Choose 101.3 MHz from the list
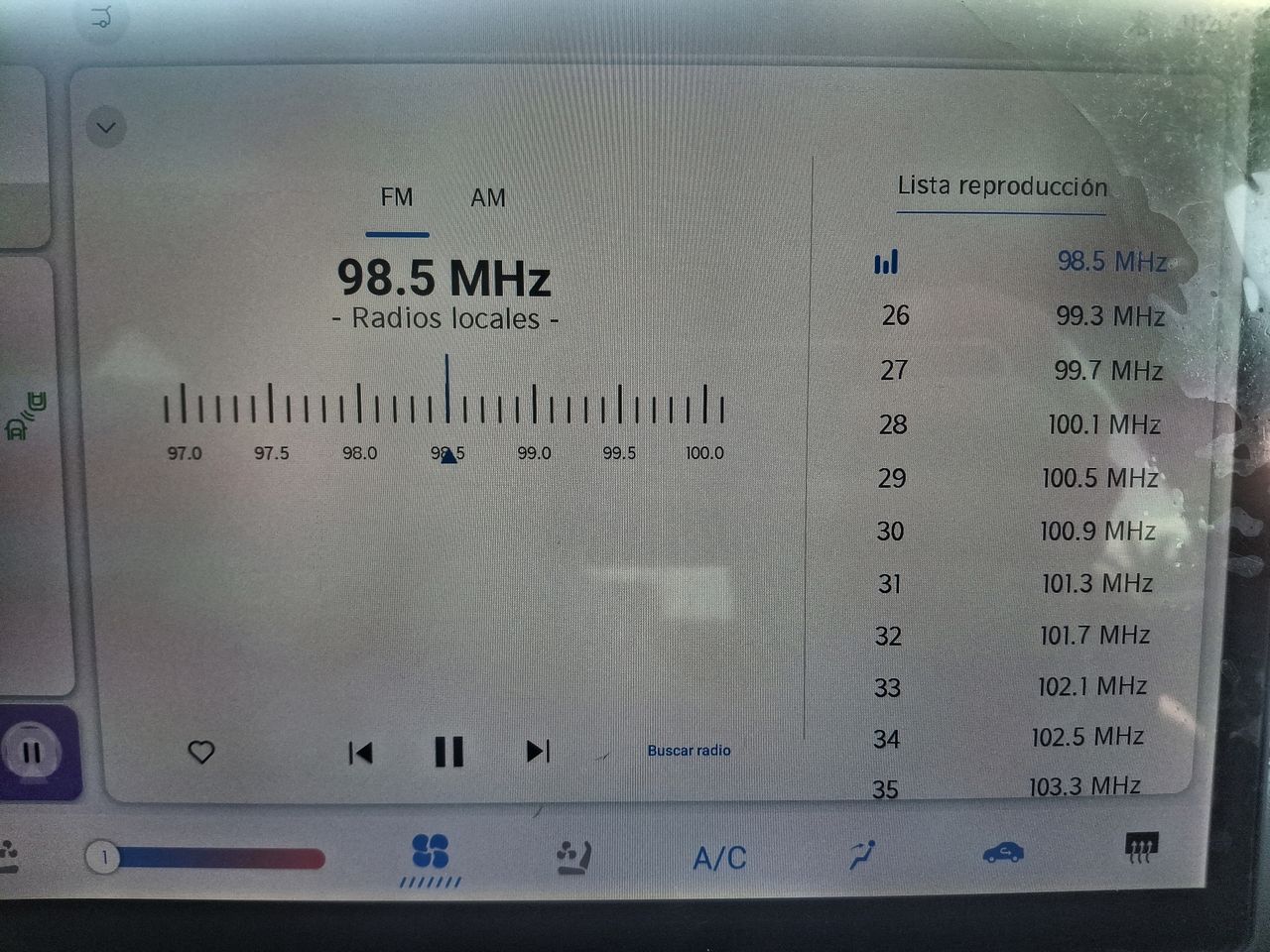 click(1096, 583)
